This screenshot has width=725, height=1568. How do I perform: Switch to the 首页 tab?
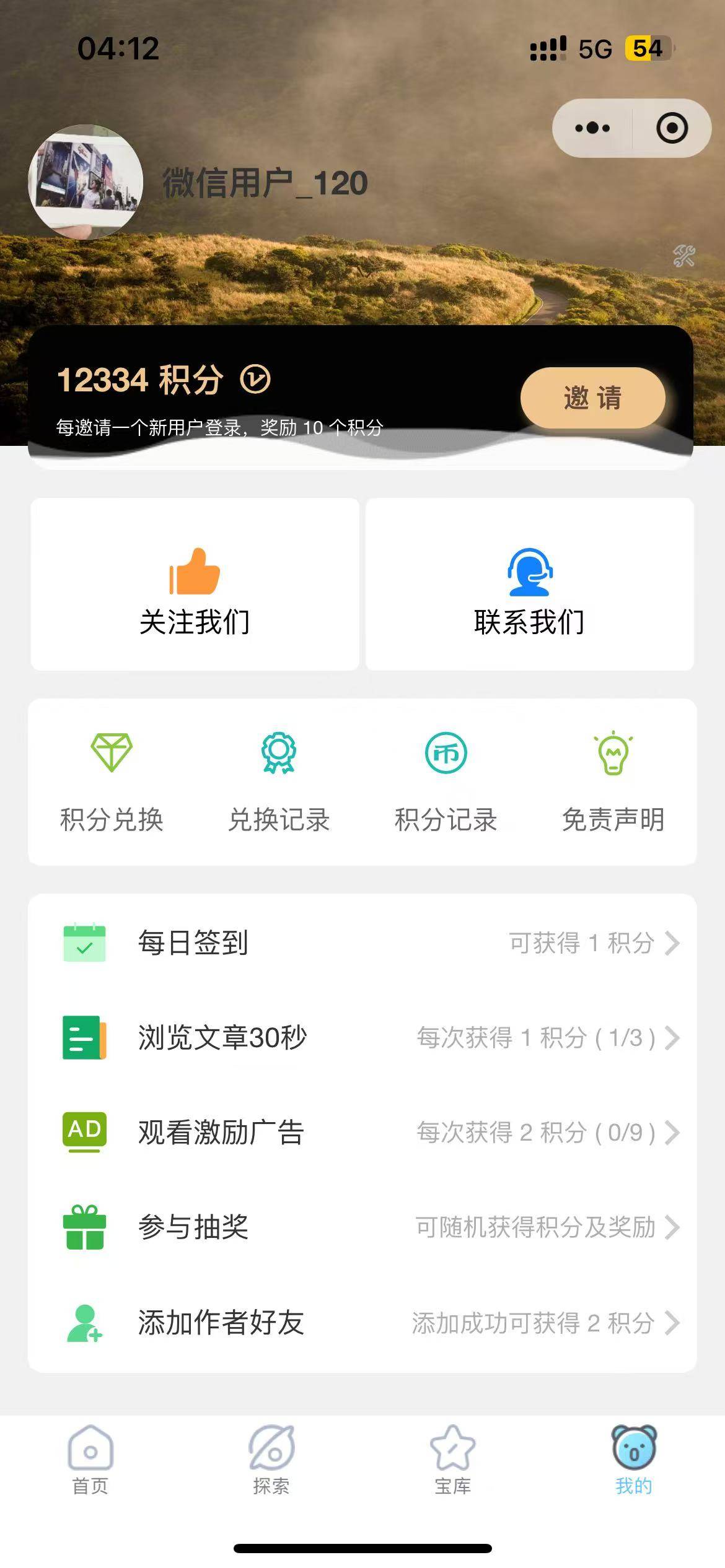pos(90,1459)
